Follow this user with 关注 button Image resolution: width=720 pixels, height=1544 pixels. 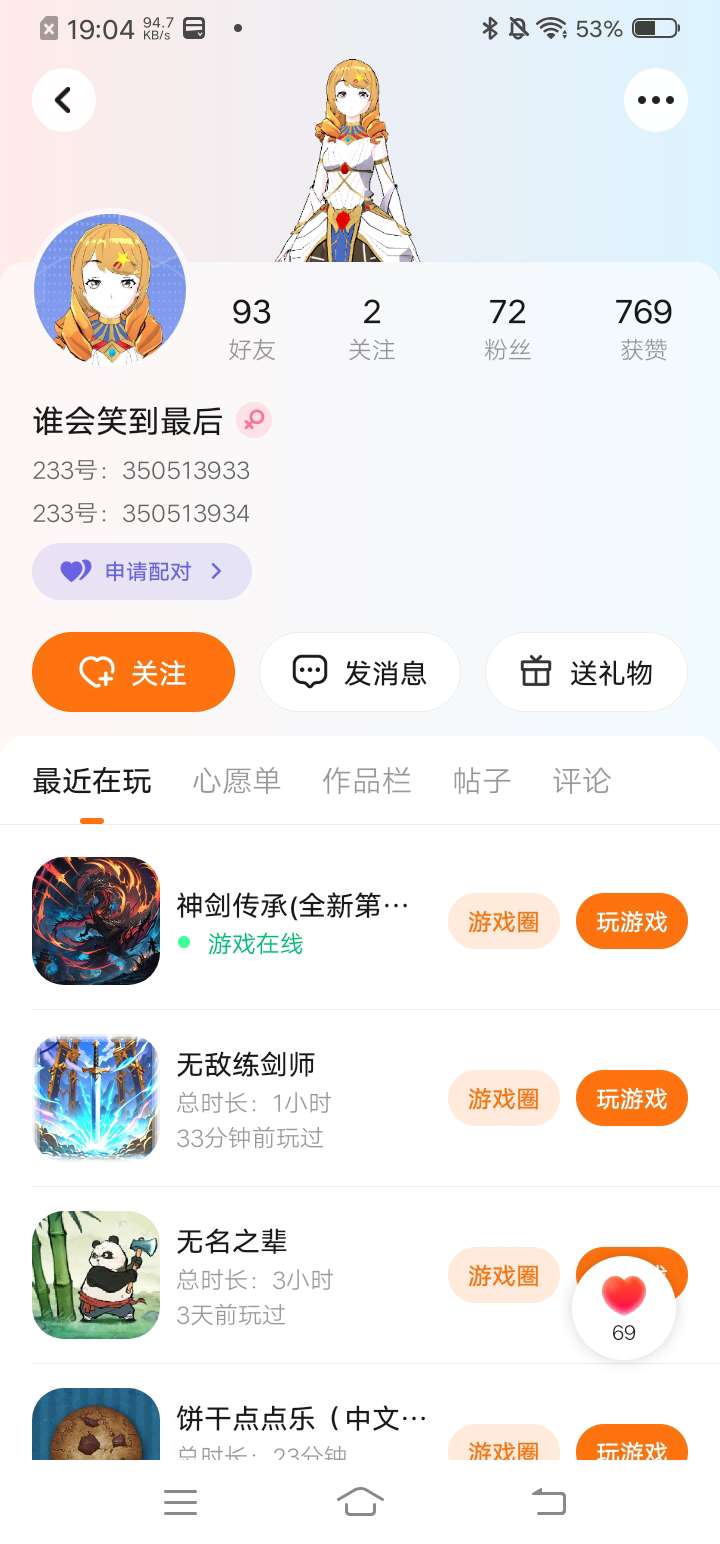tap(134, 672)
